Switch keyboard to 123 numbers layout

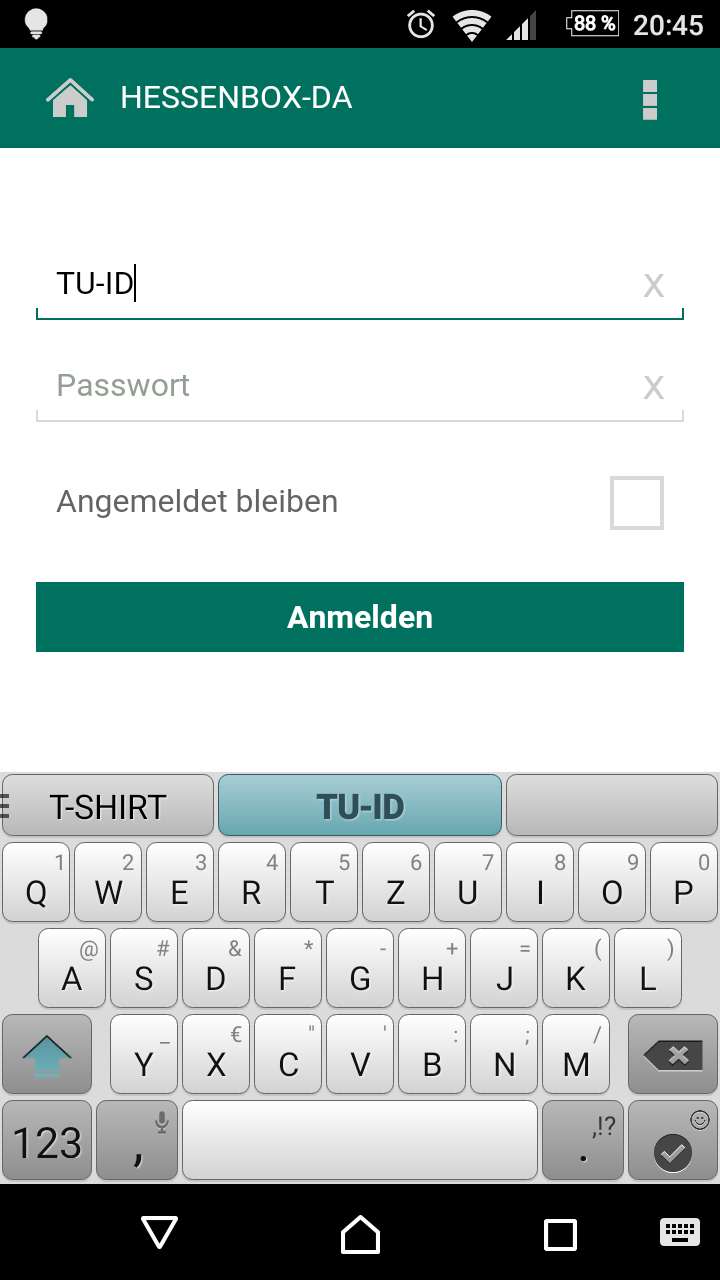pos(47,1141)
